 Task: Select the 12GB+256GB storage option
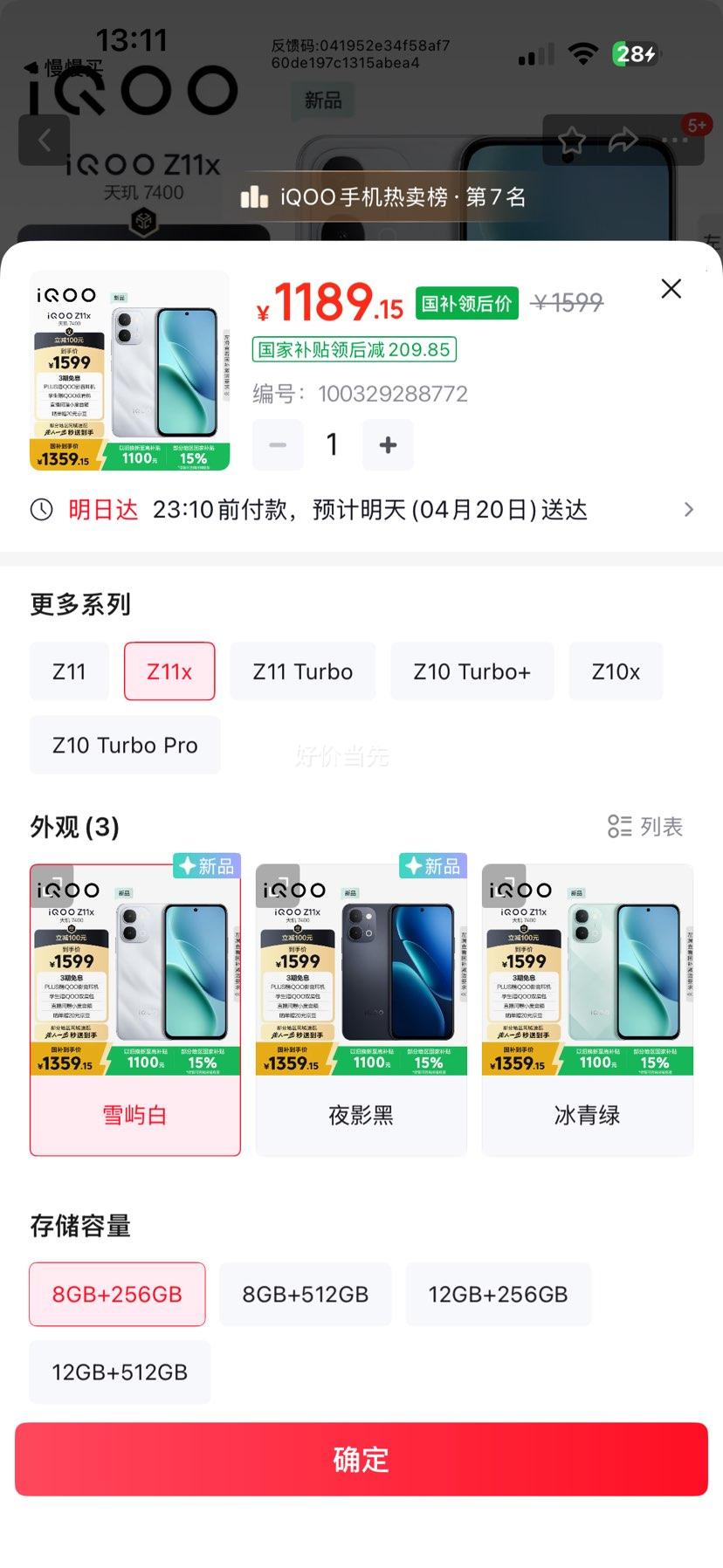pos(499,1294)
